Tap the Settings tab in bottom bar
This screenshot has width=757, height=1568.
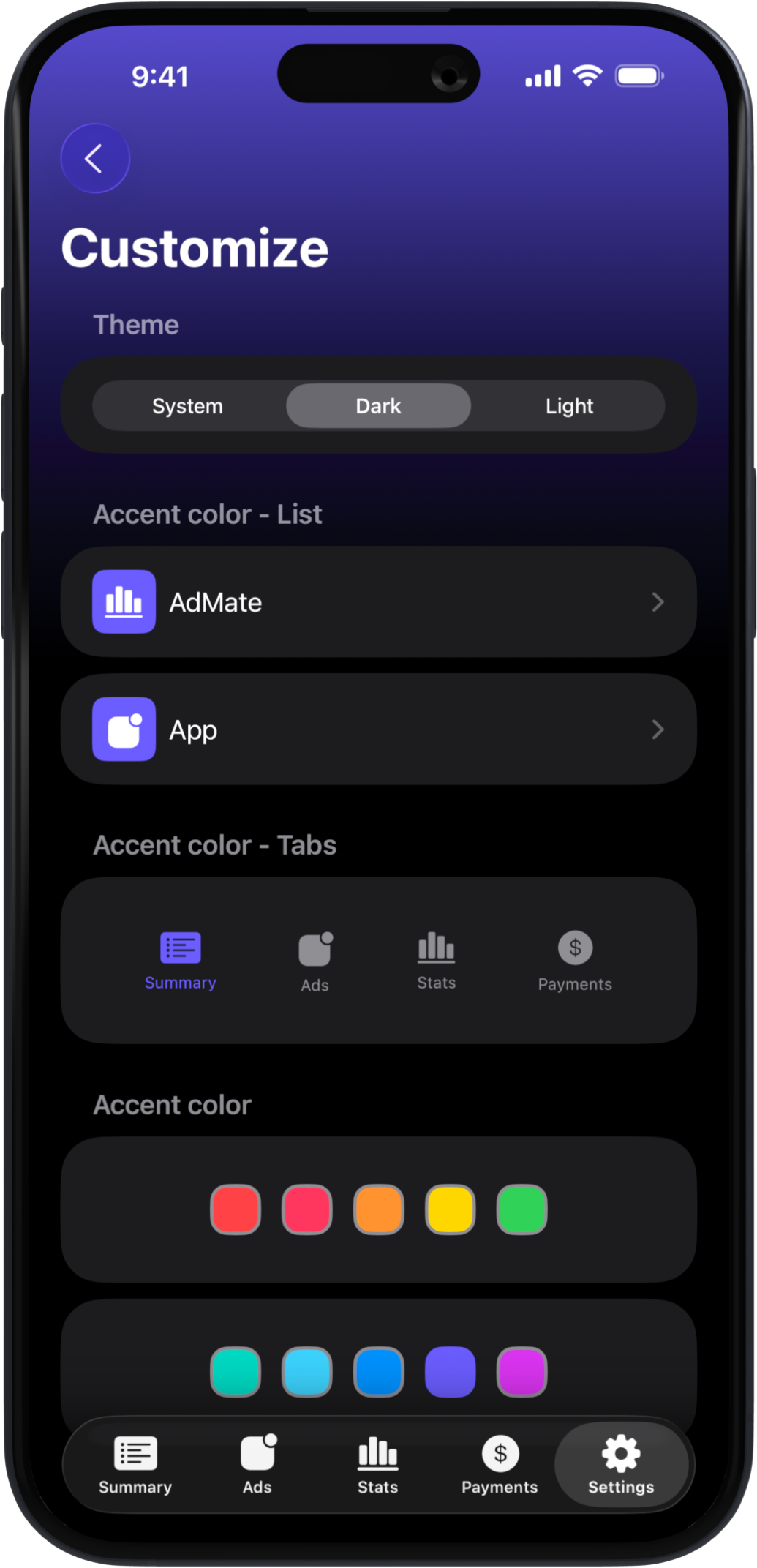pyautogui.click(x=621, y=1465)
